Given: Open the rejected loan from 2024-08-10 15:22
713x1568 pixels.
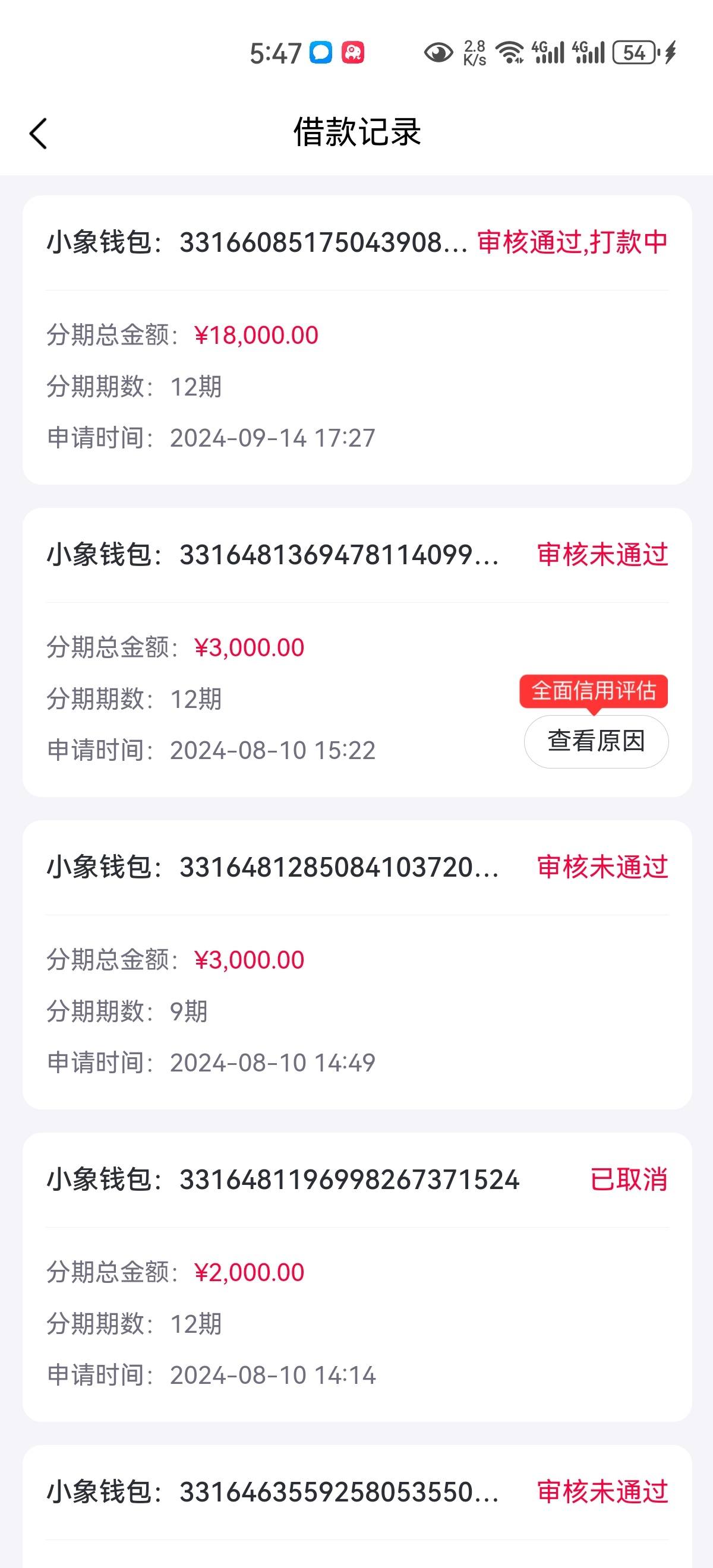Looking at the screenshot, I should [357, 653].
